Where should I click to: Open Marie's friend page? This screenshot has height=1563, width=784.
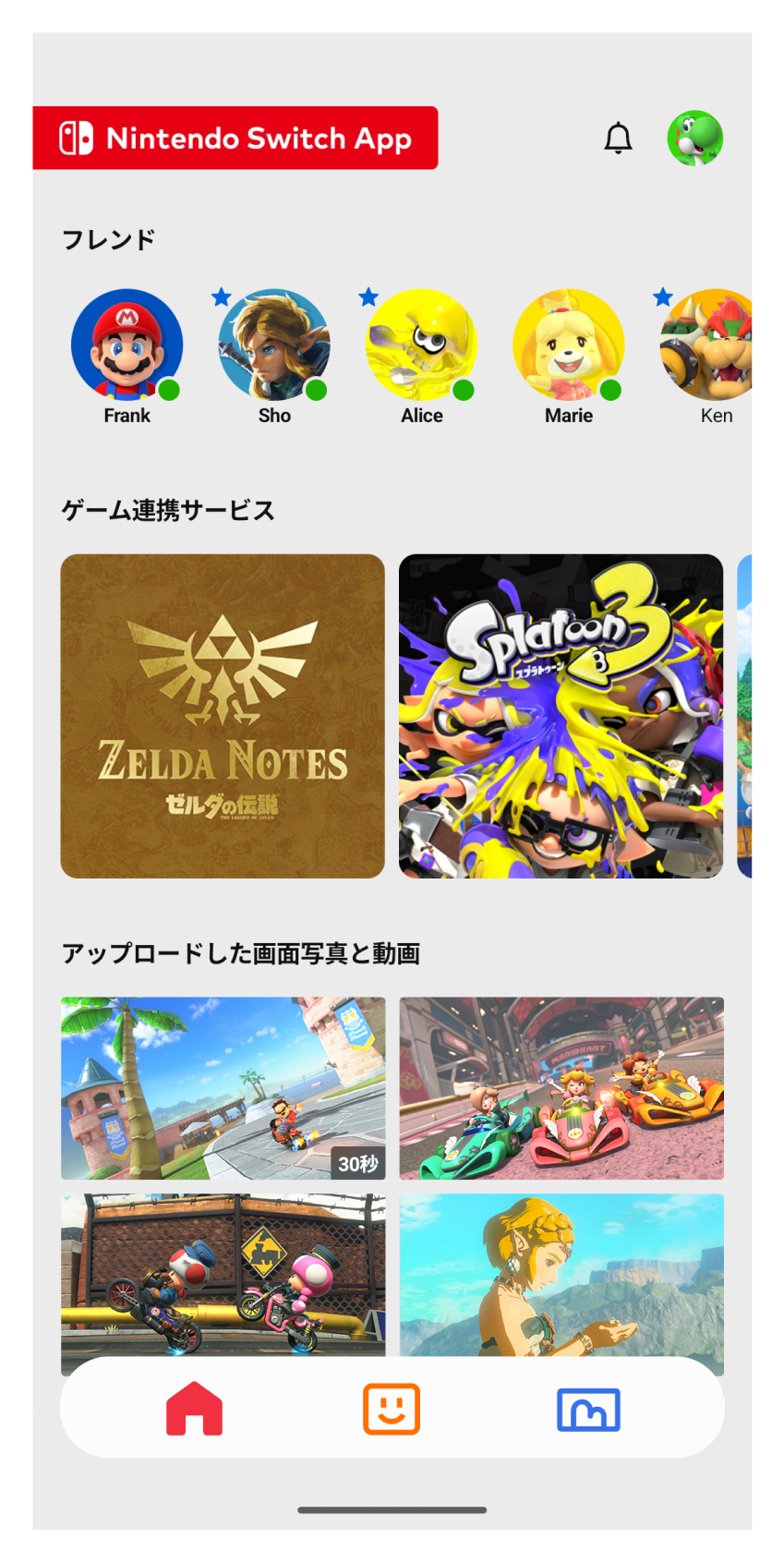(x=569, y=346)
